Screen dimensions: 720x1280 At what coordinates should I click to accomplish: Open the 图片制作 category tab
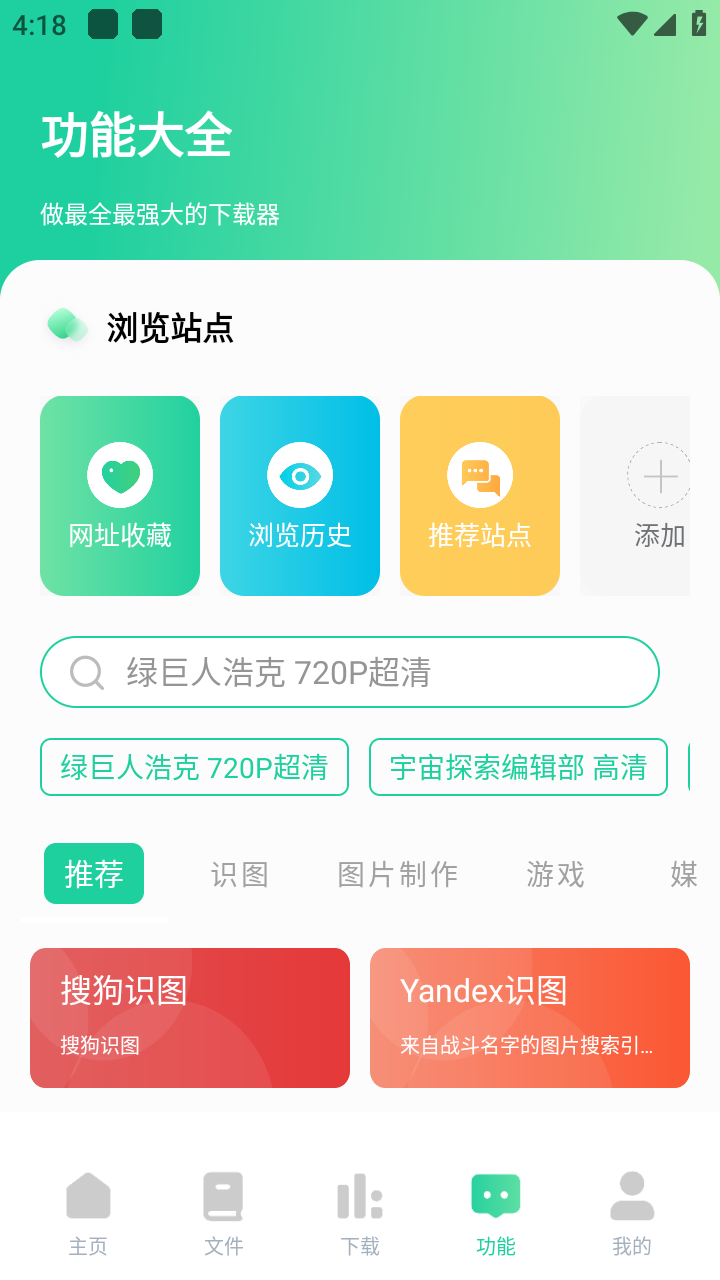click(x=397, y=874)
